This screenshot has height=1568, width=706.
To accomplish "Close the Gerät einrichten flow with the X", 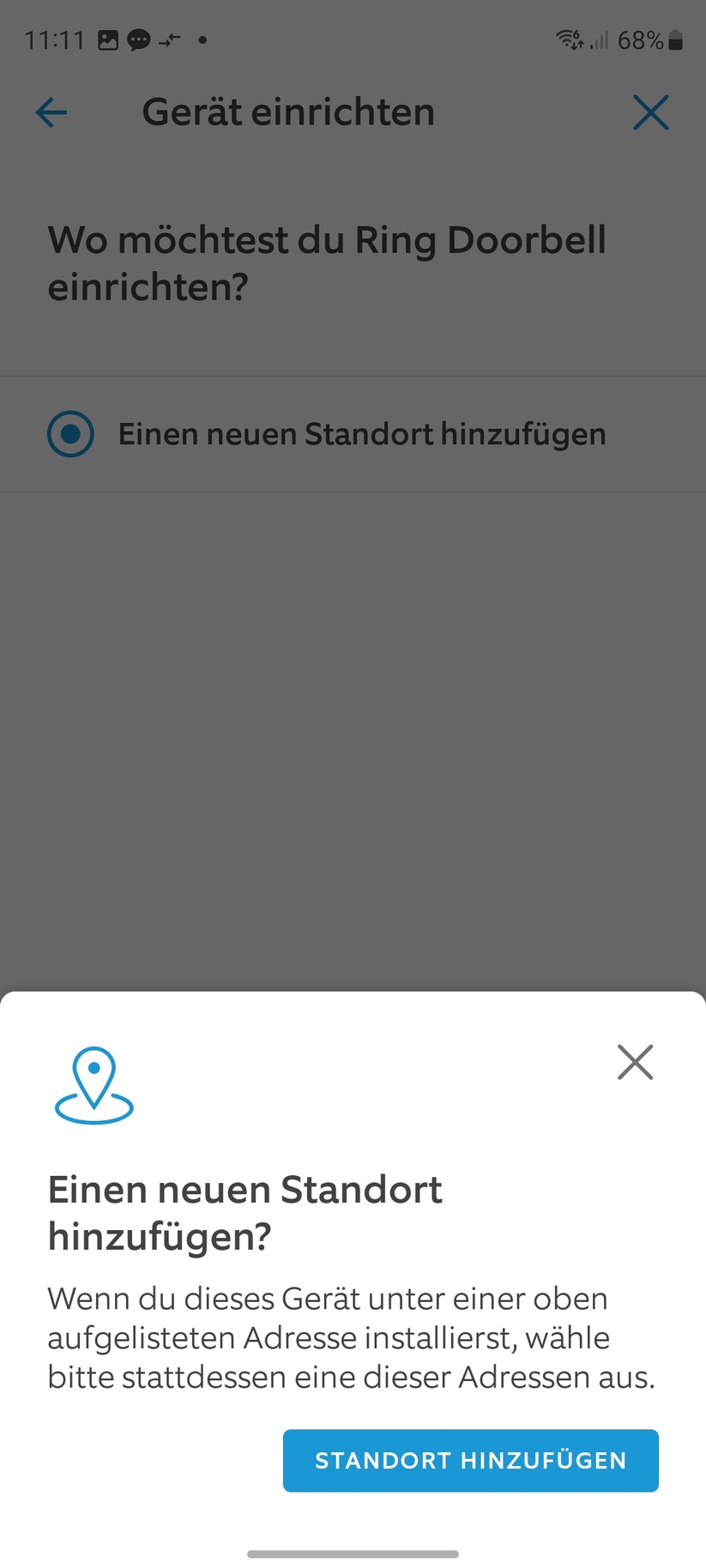I will click(x=651, y=112).
